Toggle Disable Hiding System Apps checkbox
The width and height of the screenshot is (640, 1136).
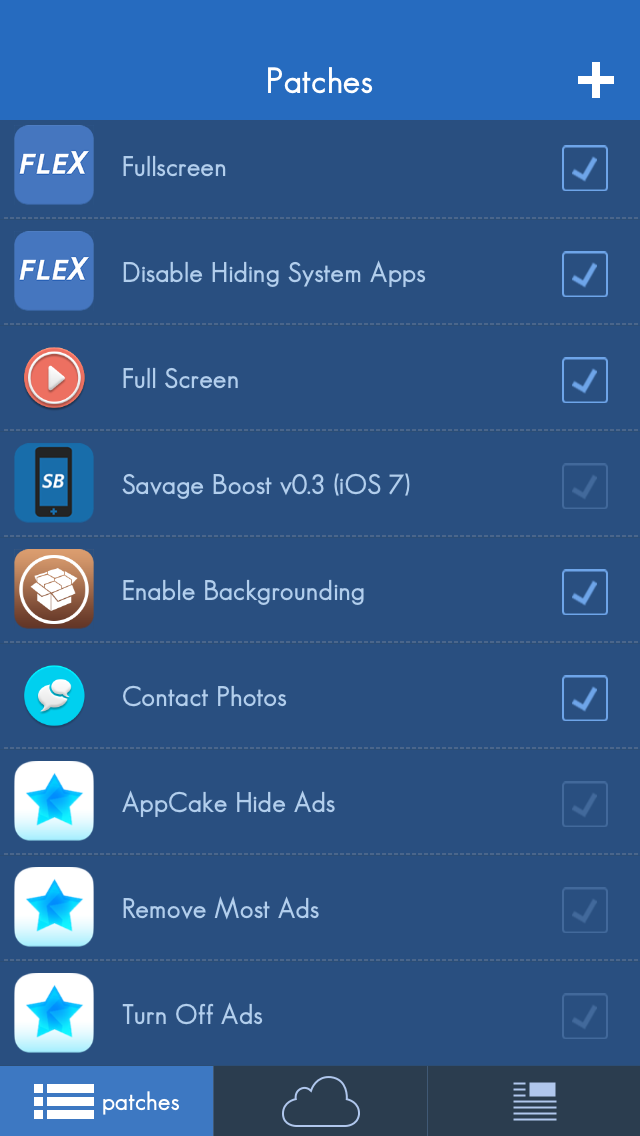(x=585, y=274)
